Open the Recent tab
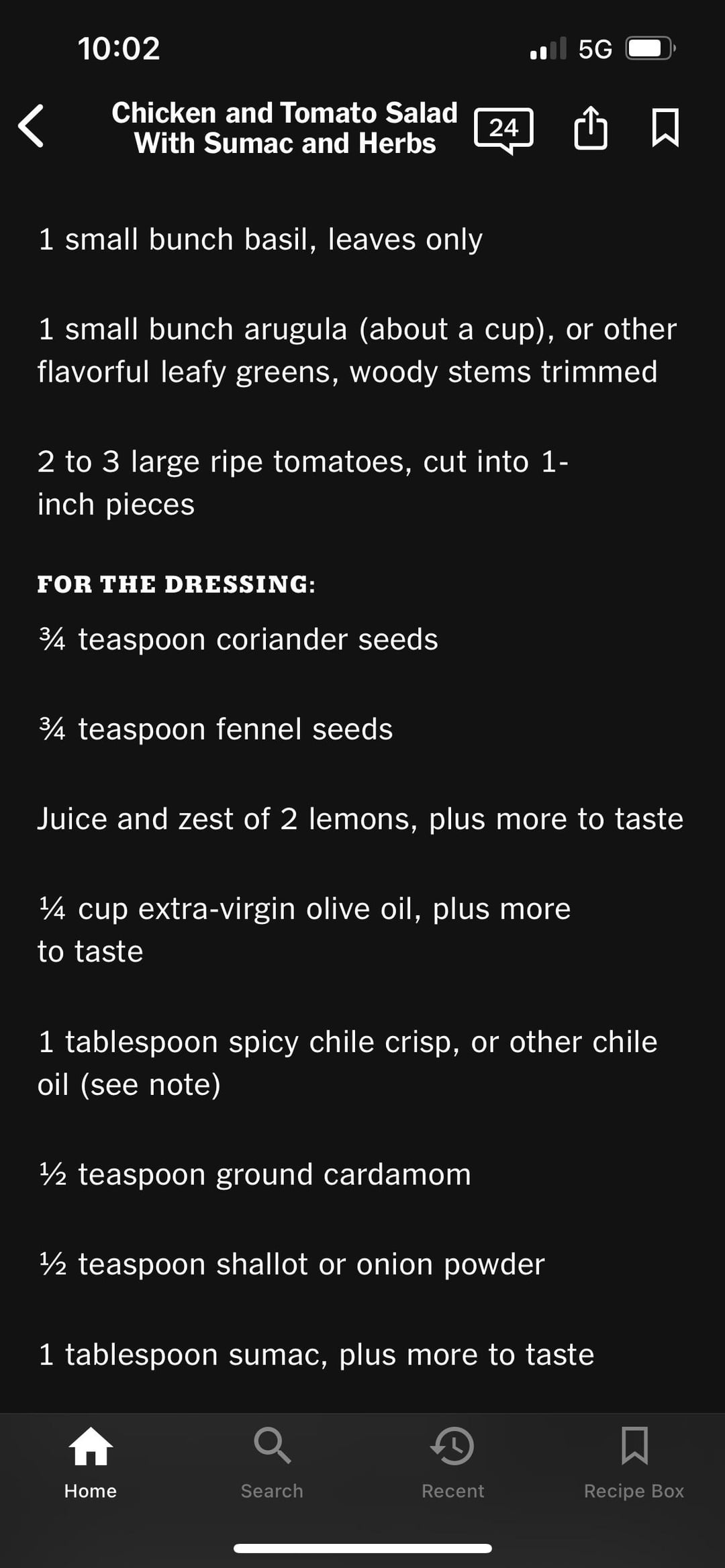Screen dimensions: 725x1568 [452, 1463]
